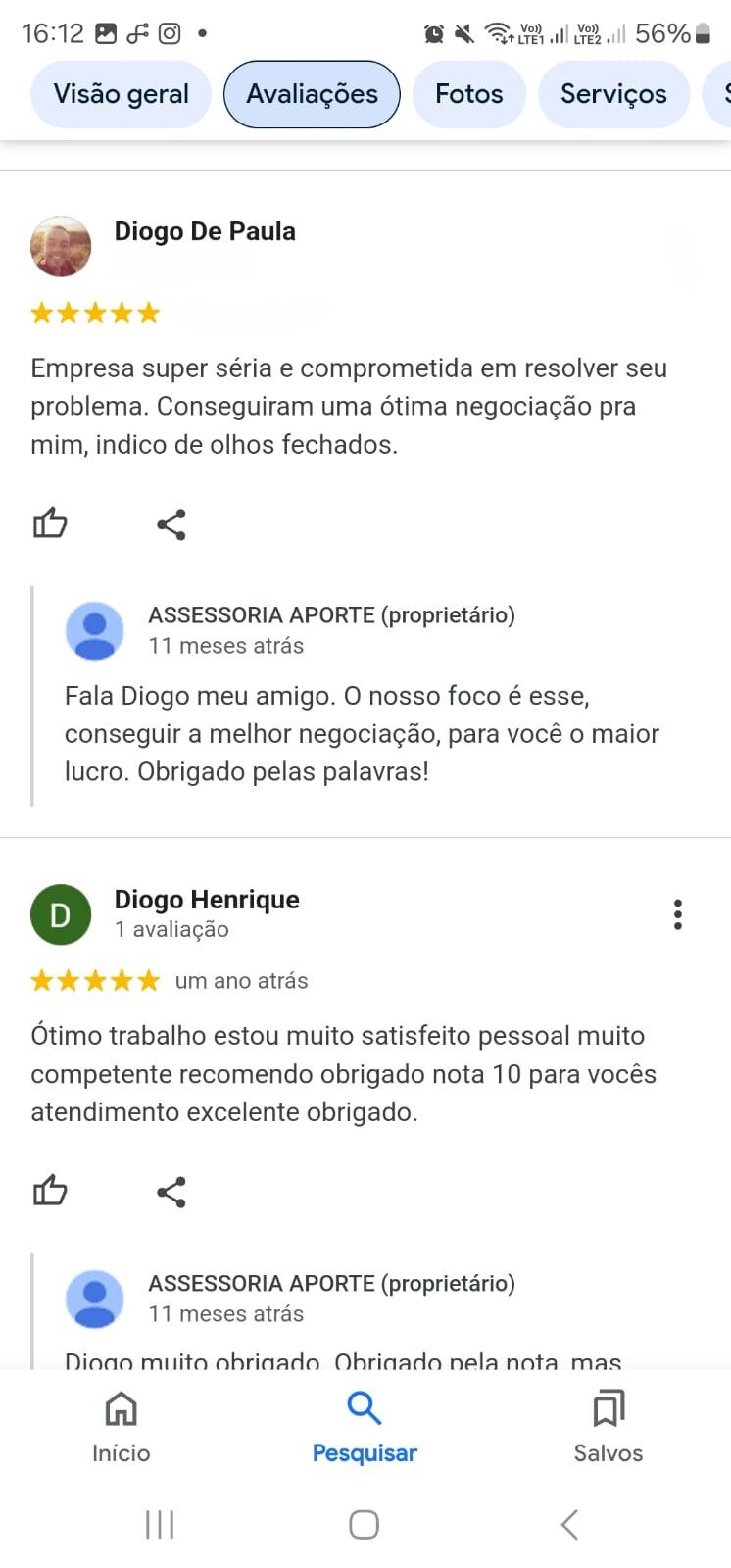The image size is (731, 1568).
Task: Share Diogo Henrique's review
Action: (x=171, y=1192)
